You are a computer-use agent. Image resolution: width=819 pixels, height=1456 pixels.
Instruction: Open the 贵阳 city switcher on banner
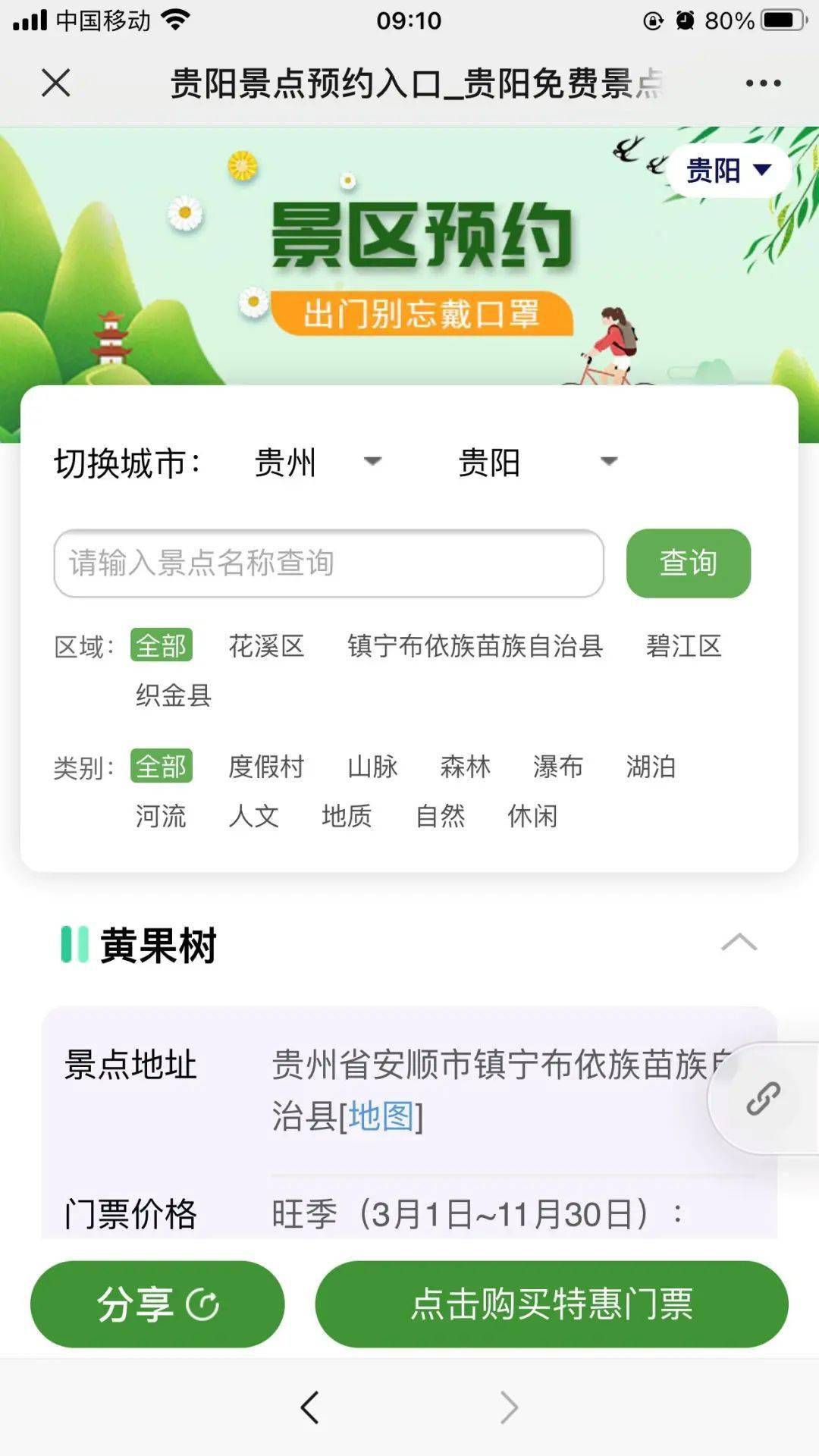[x=728, y=170]
